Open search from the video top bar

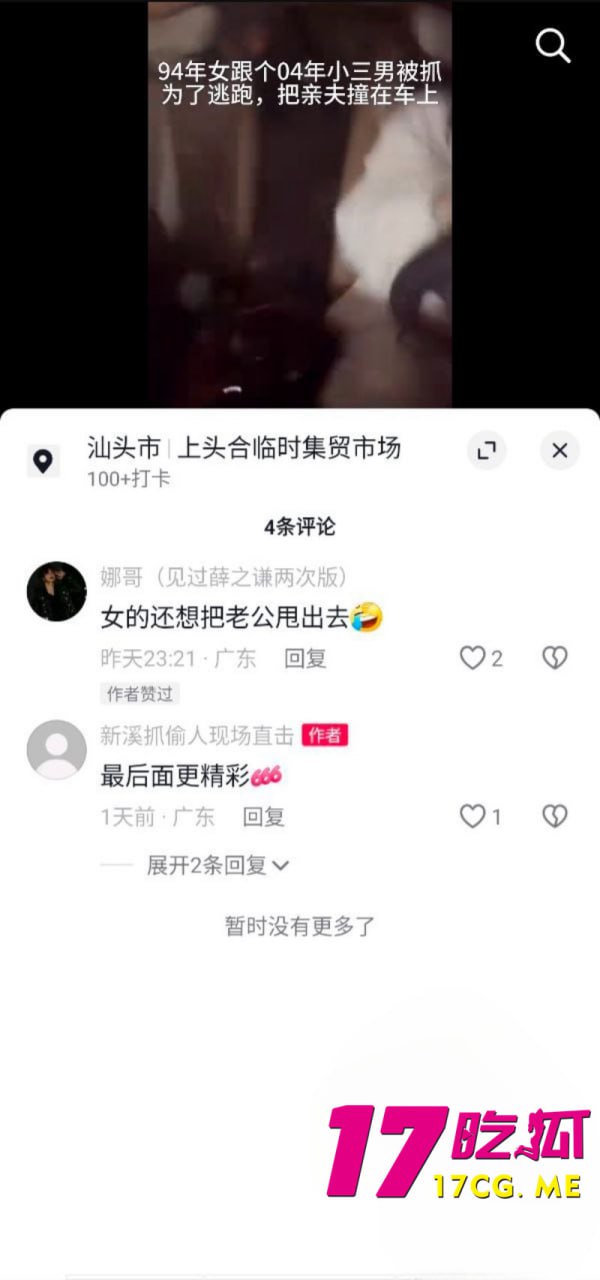click(x=552, y=45)
